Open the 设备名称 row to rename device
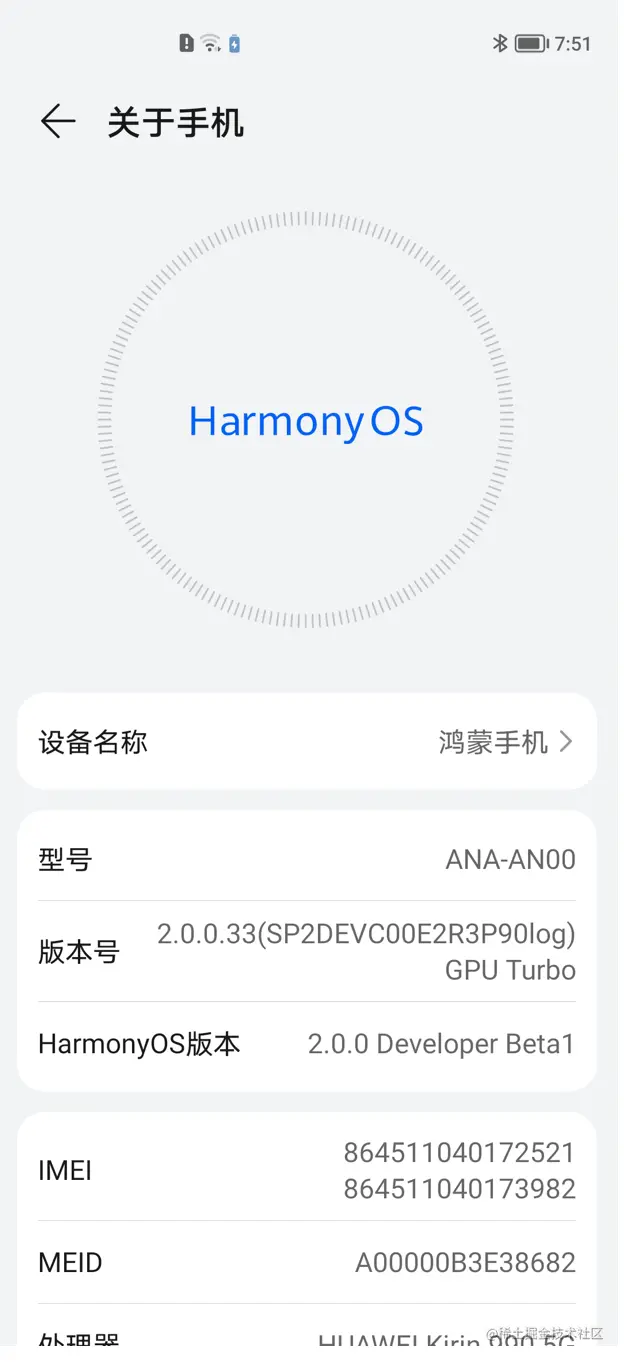 307,742
